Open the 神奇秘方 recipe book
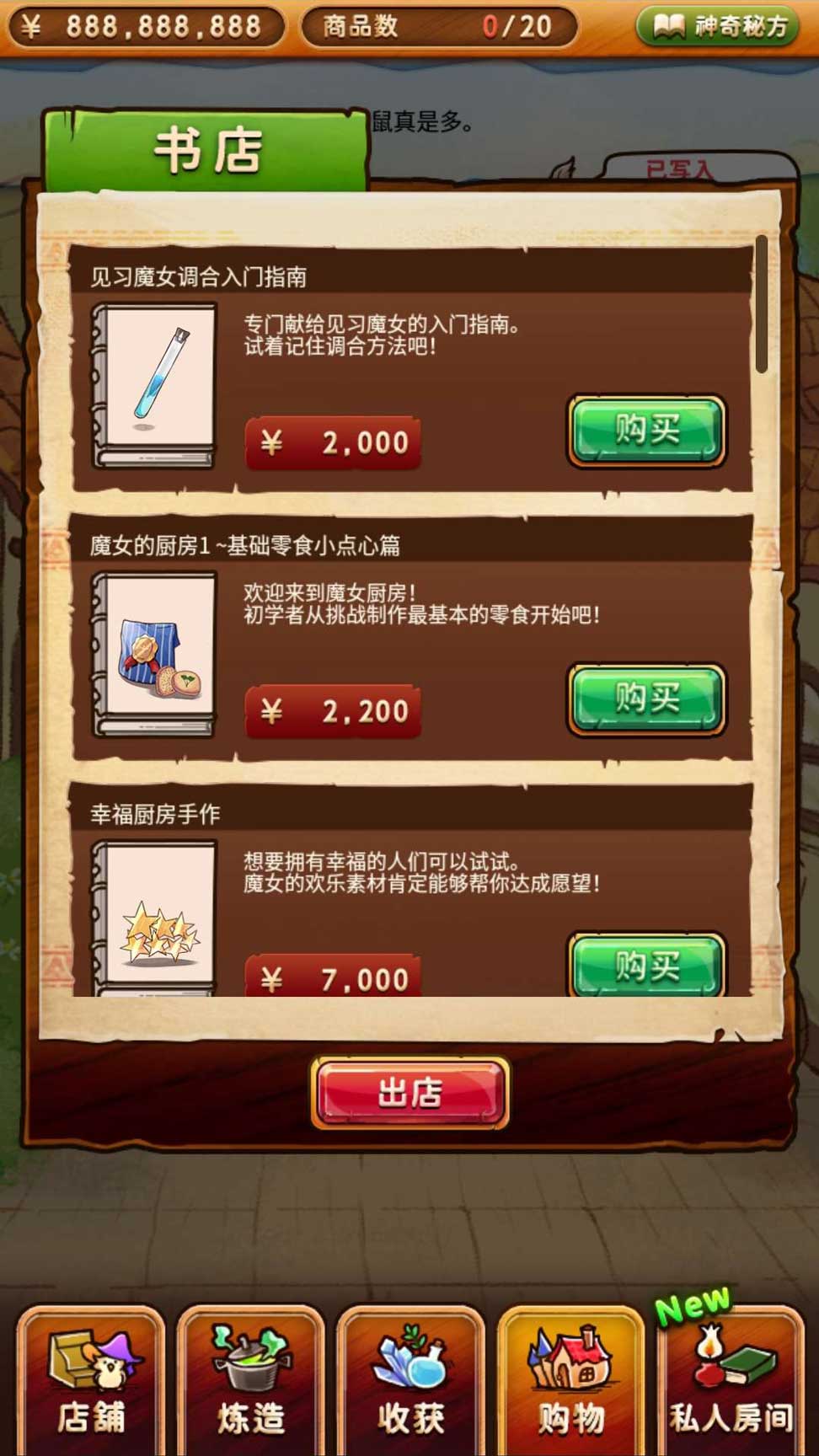Image resolution: width=819 pixels, height=1456 pixels. tap(719, 27)
